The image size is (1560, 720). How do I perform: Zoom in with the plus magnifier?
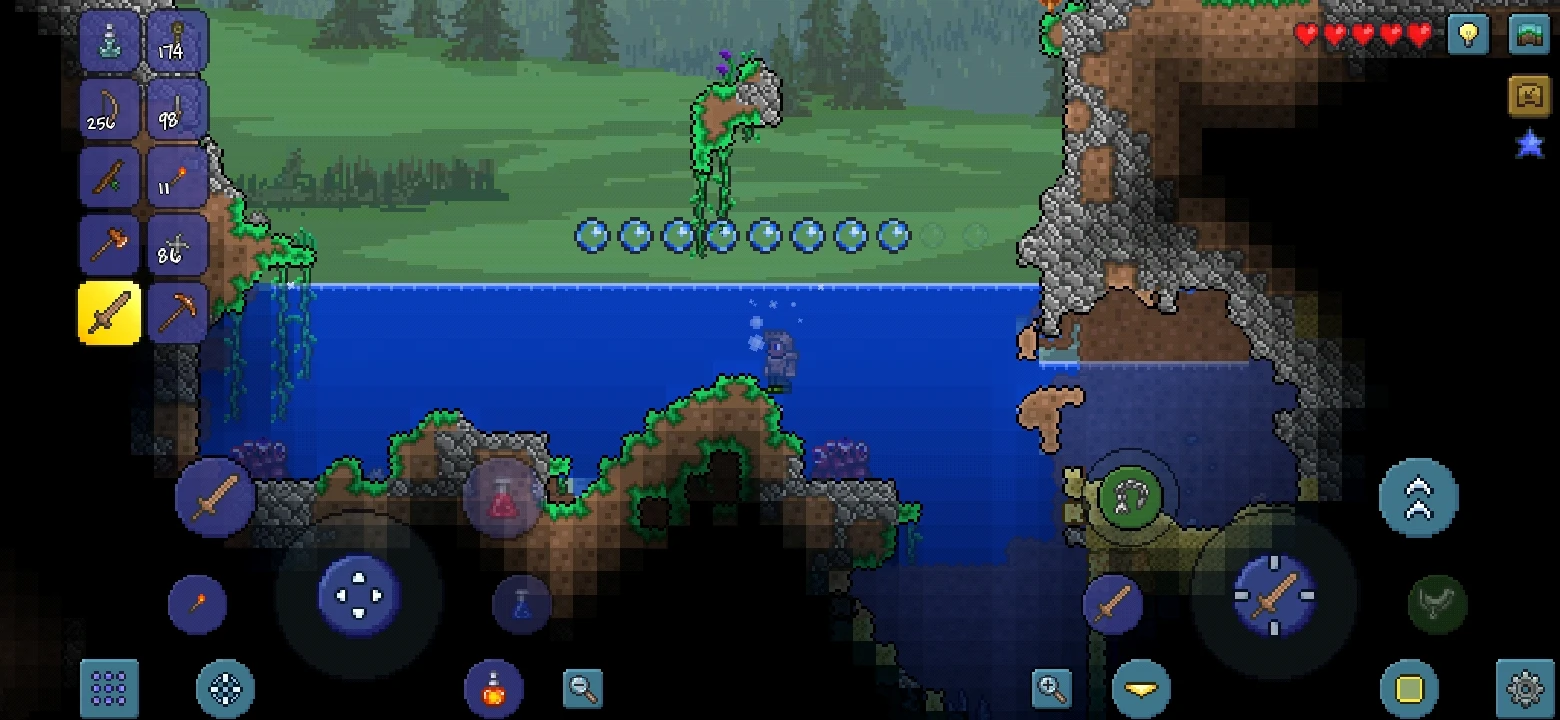coord(1051,687)
